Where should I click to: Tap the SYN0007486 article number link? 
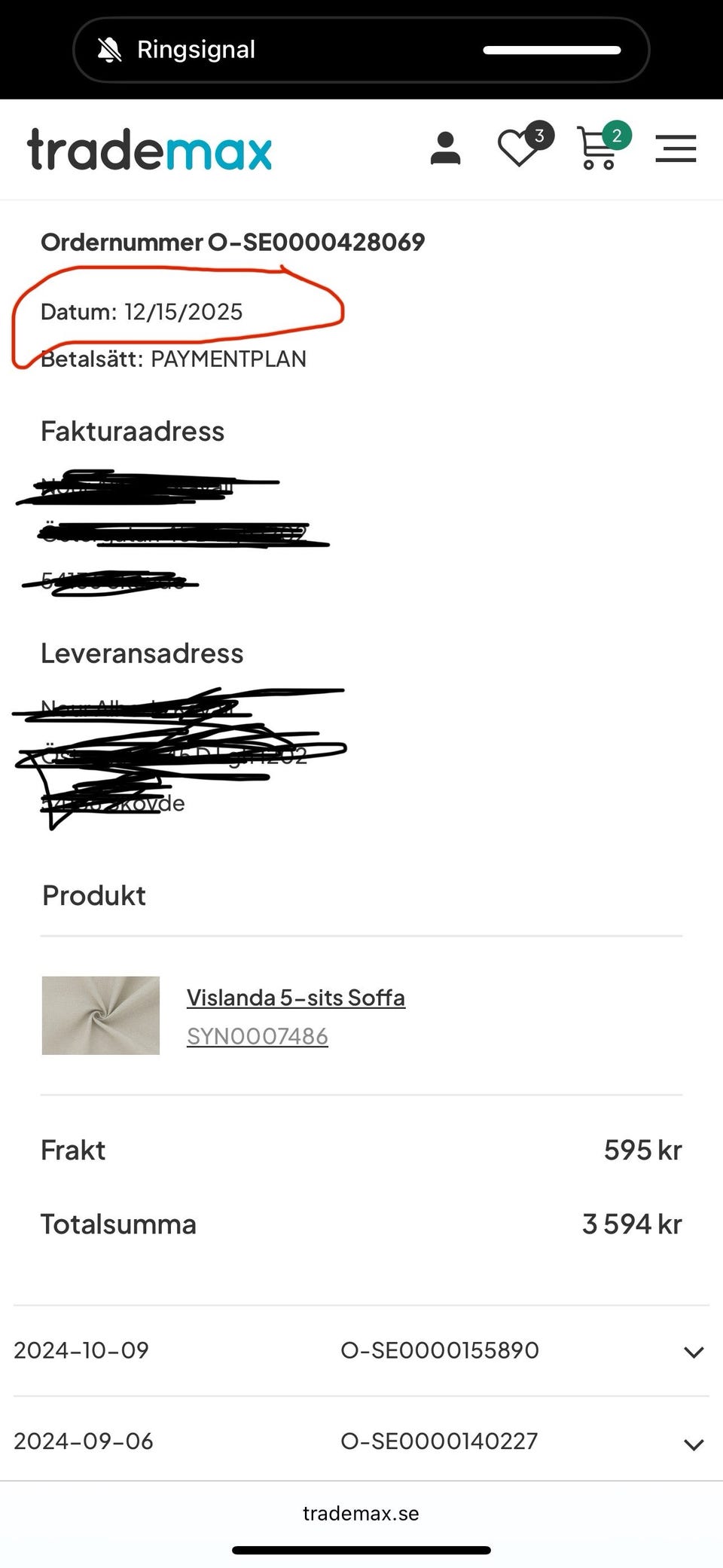point(258,1036)
